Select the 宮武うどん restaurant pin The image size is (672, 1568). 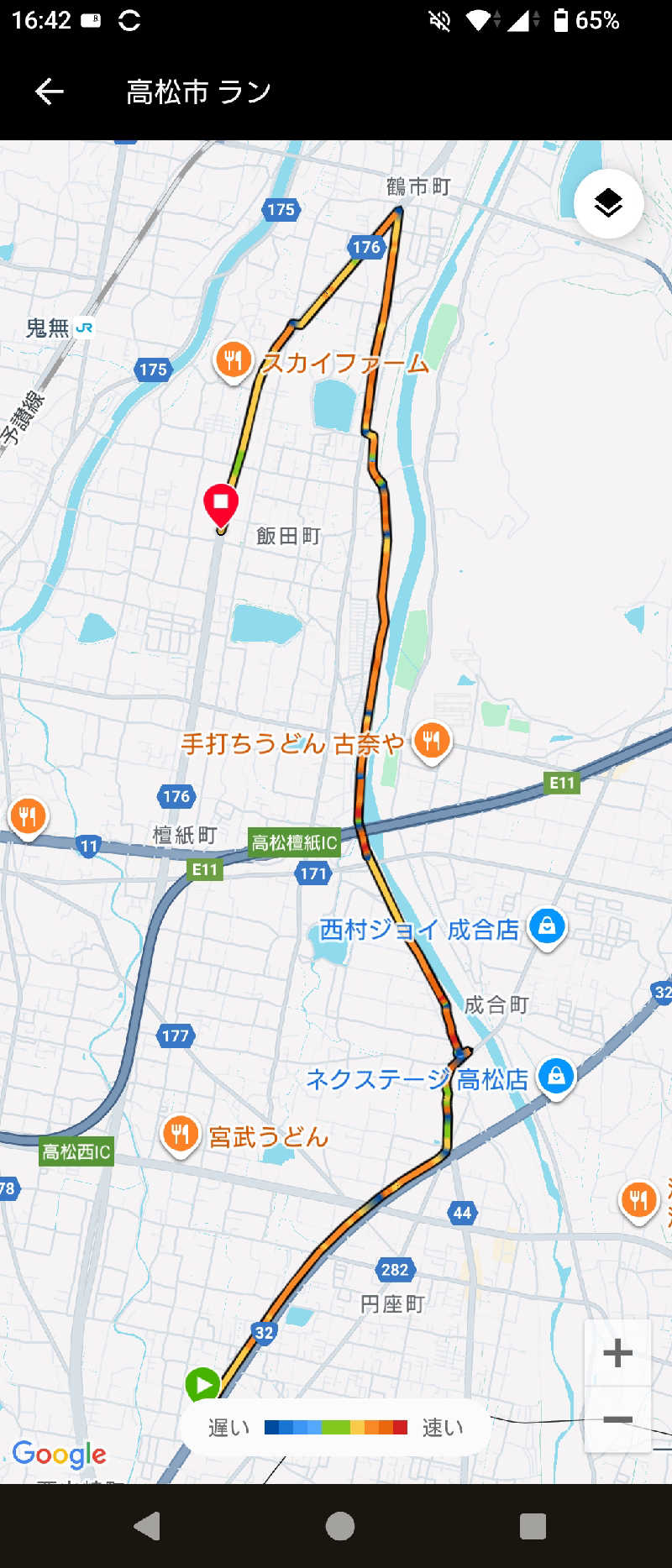pos(180,1135)
